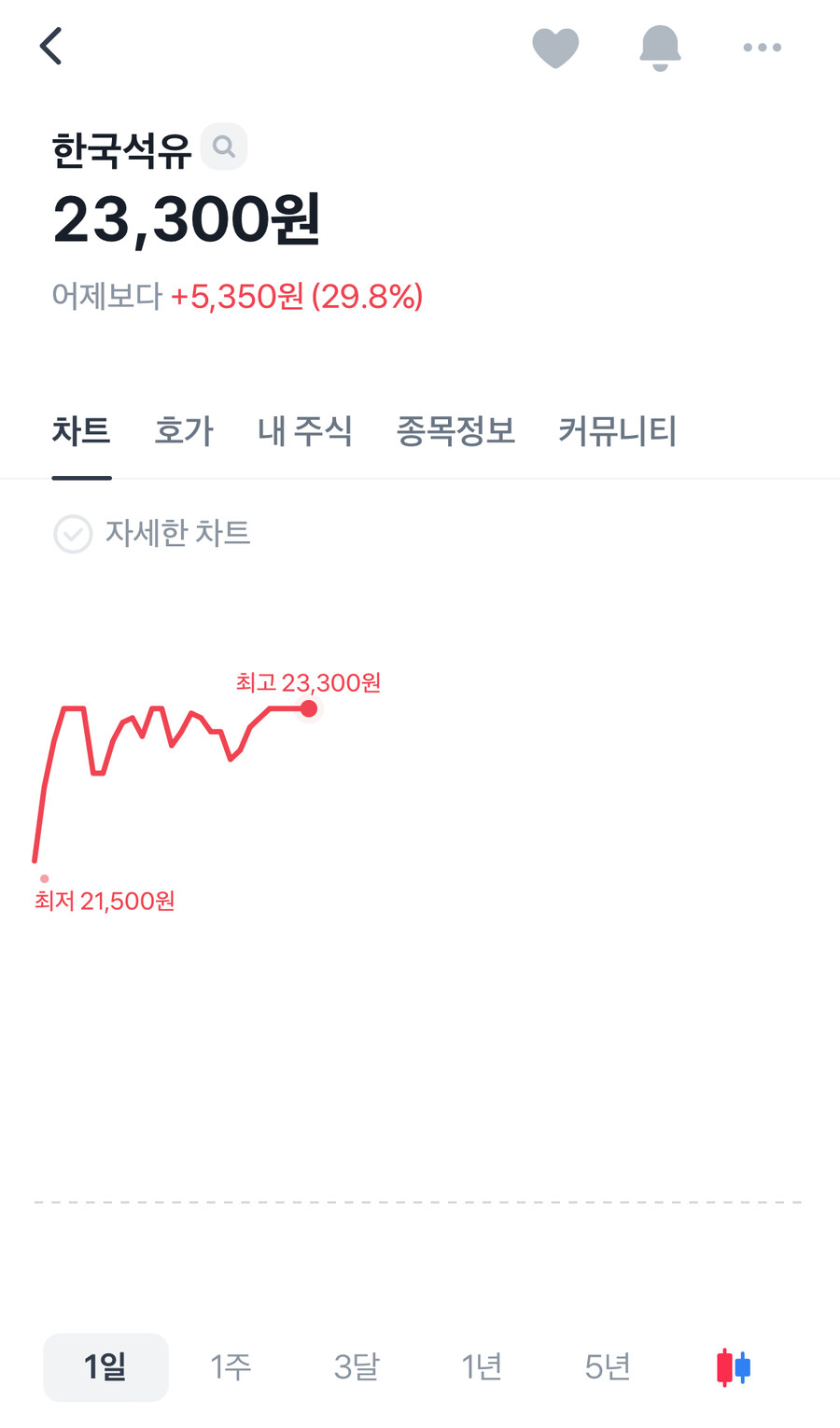Switch to the 호가 tab
This screenshot has width=840, height=1428.
click(183, 431)
